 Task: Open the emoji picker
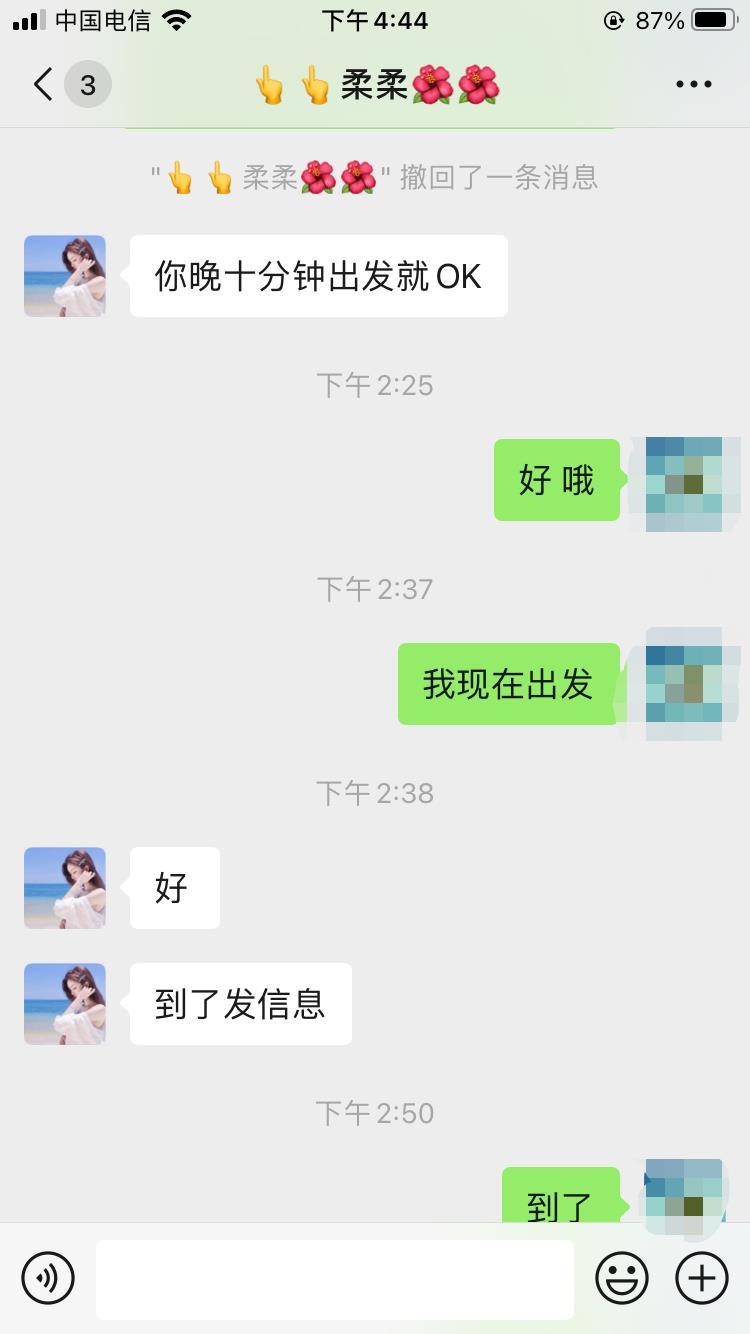coord(620,1277)
